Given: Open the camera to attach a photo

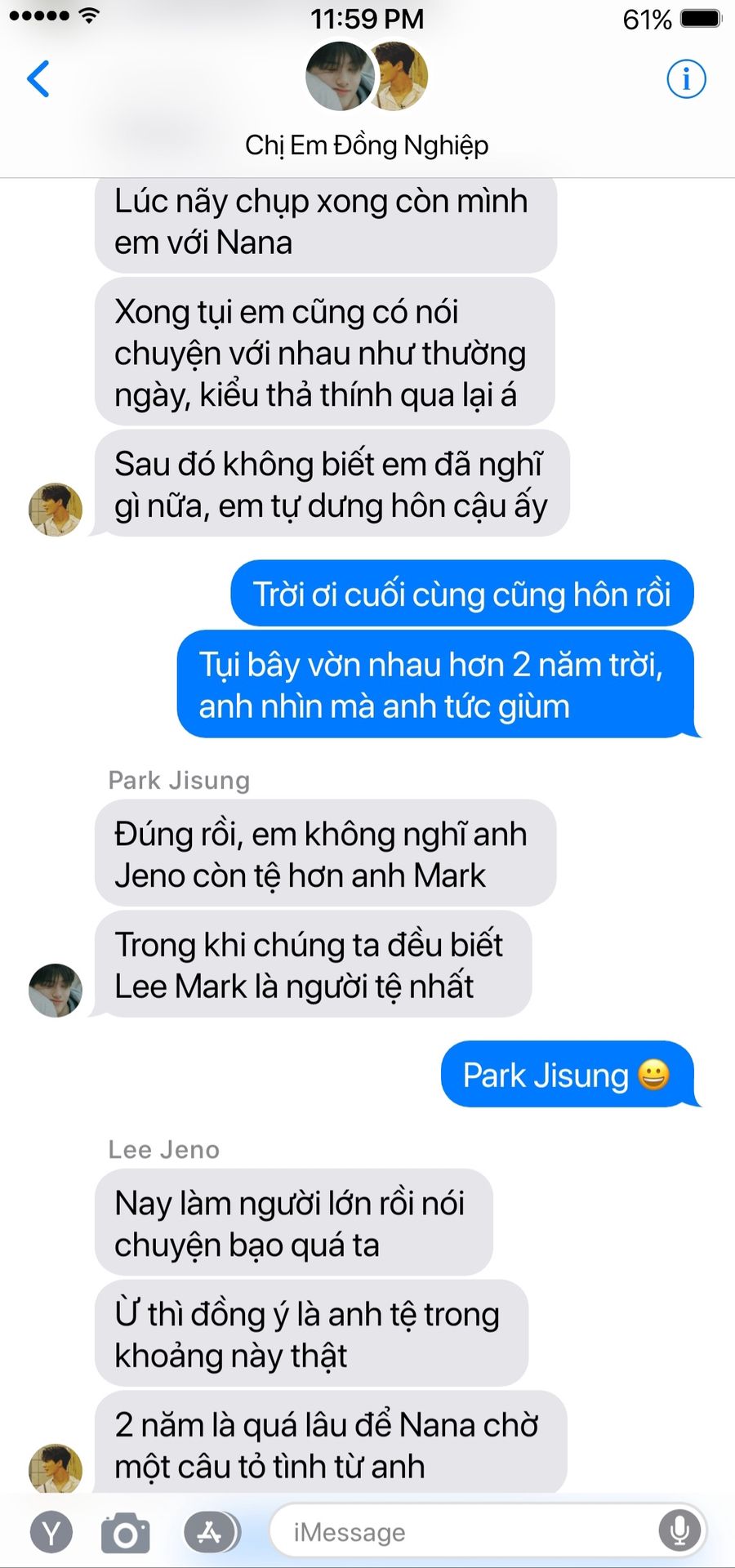Looking at the screenshot, I should [126, 1533].
